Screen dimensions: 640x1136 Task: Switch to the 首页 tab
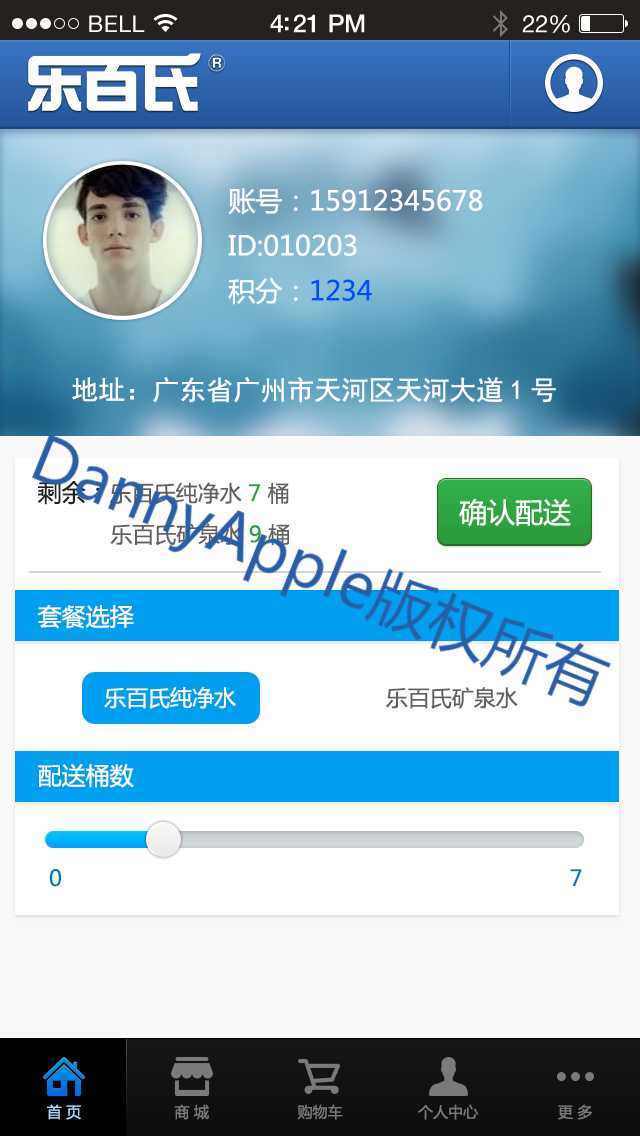[64, 1088]
